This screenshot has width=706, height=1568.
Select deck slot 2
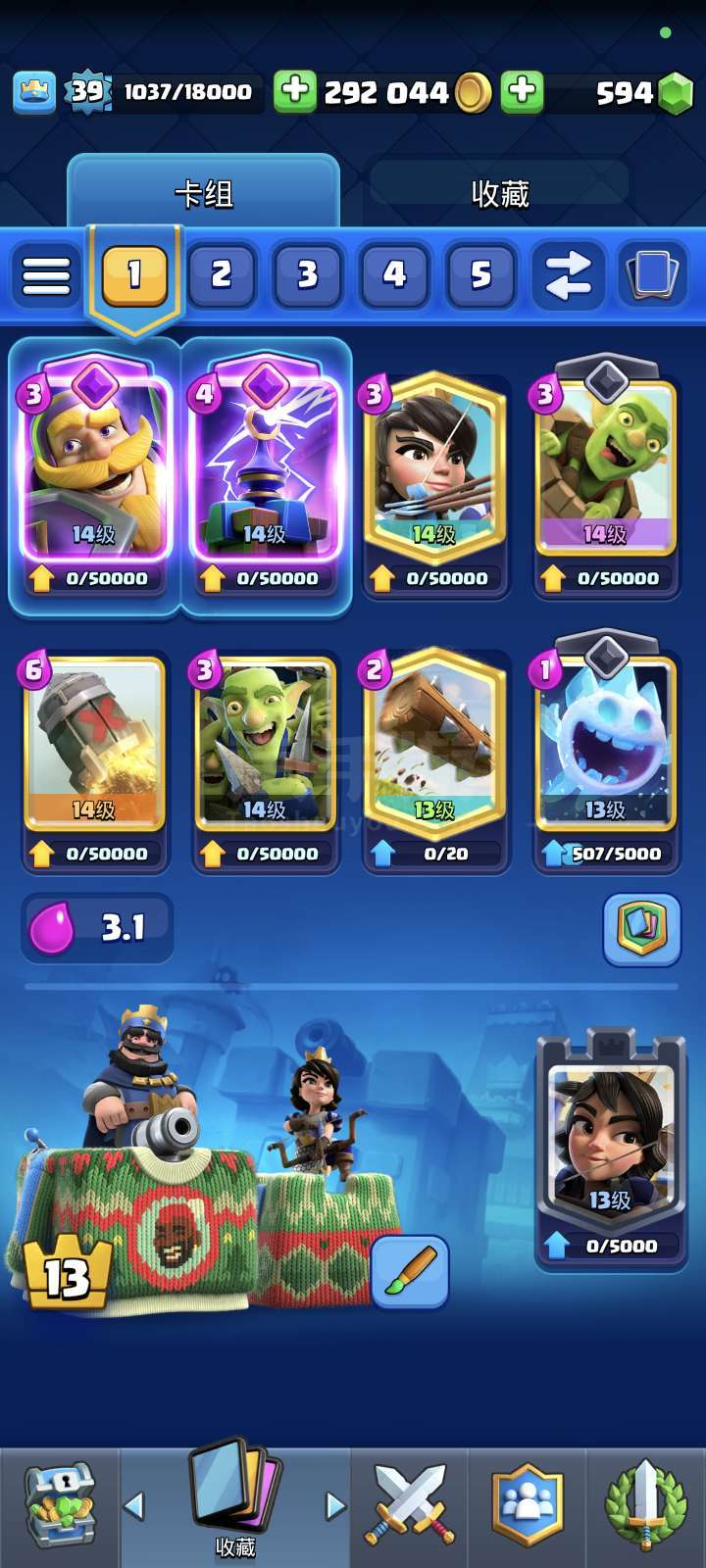point(222,274)
